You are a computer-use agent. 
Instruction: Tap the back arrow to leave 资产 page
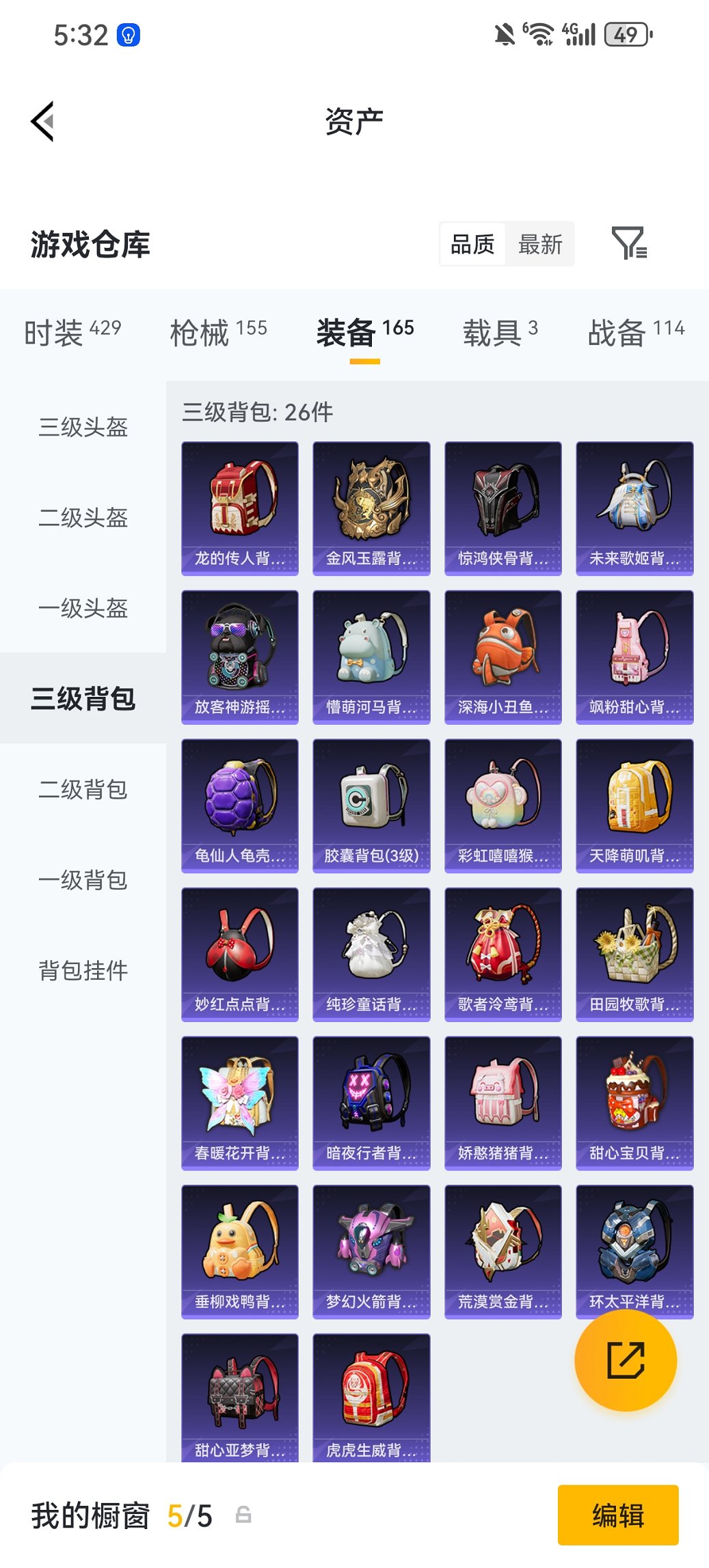(x=42, y=120)
